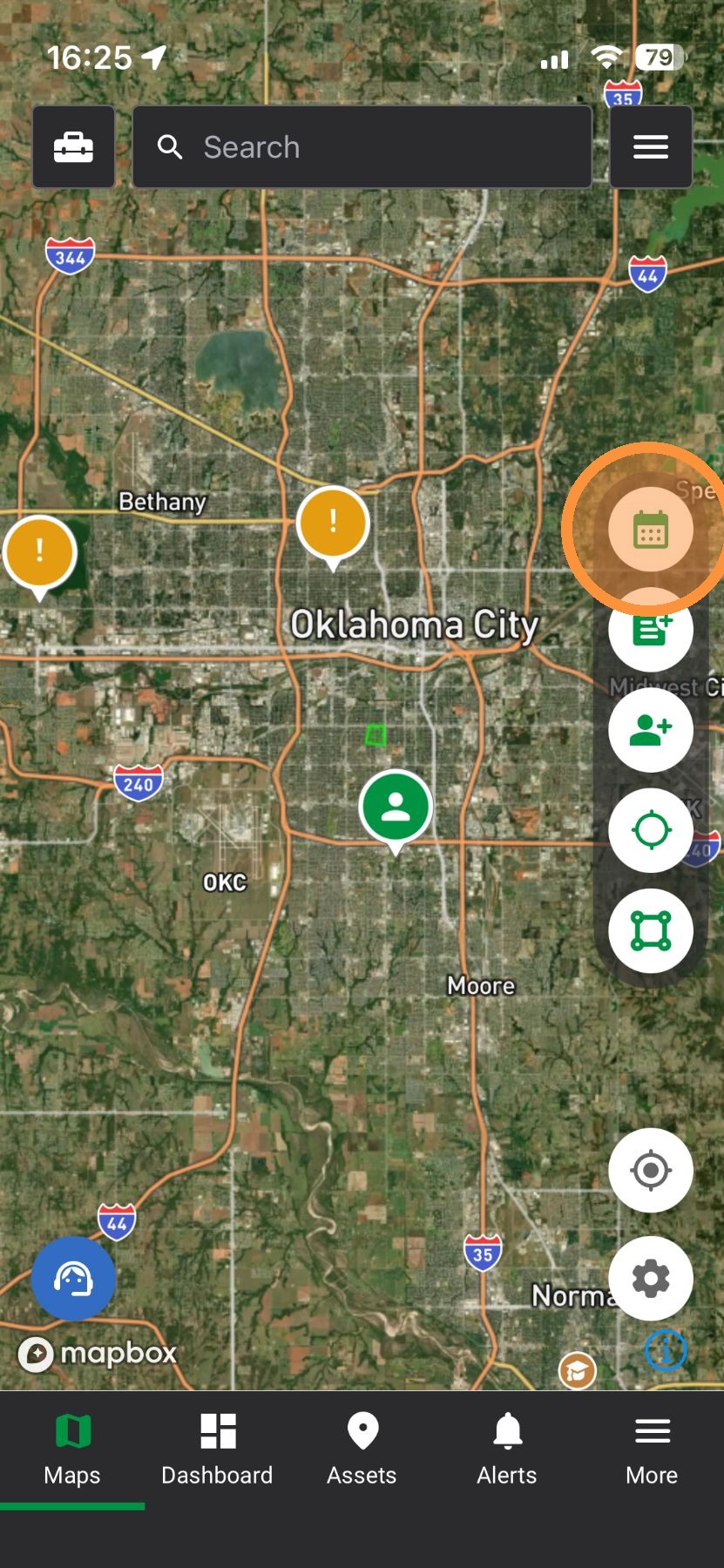724x1568 pixels.
Task: Center map on my current location
Action: [651, 1170]
